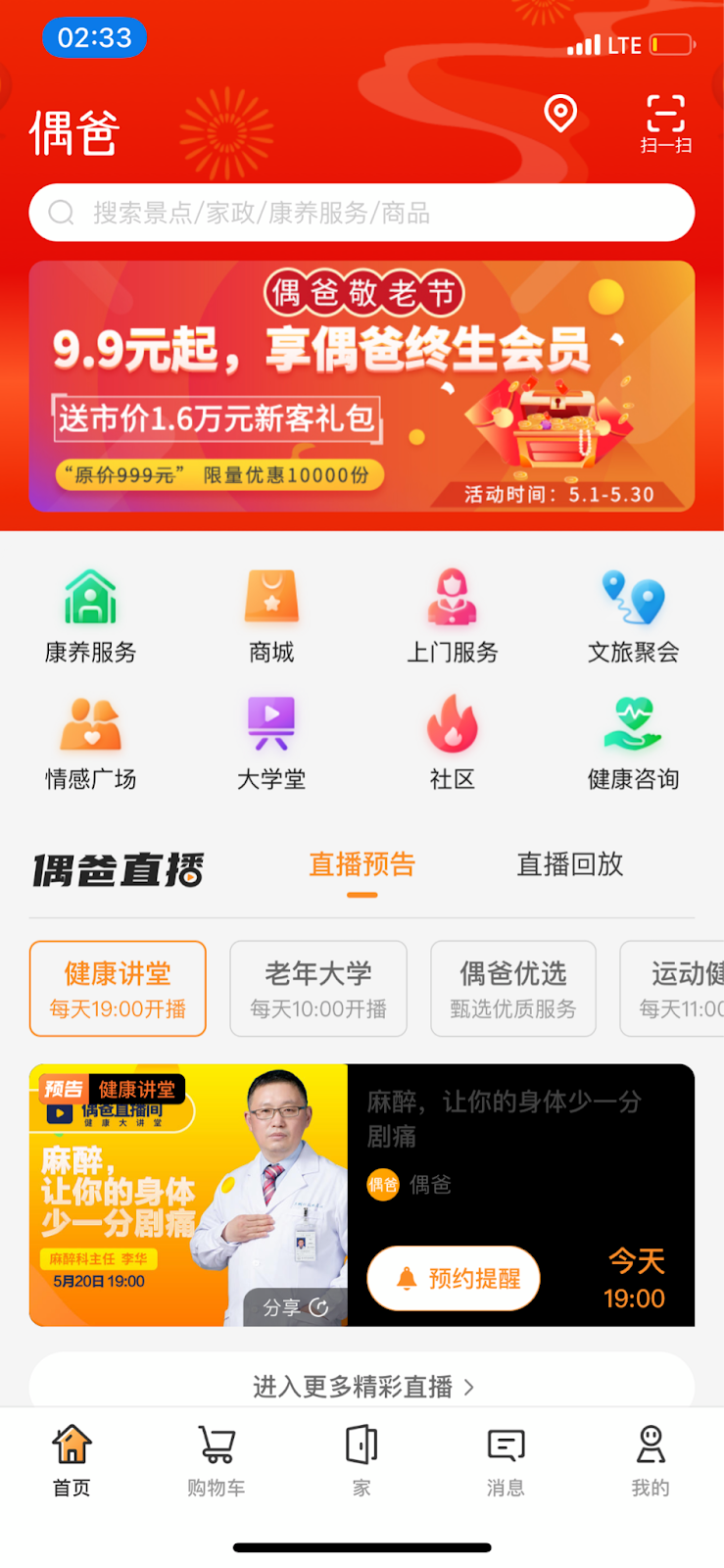Open 社区
Image resolution: width=724 pixels, height=1568 pixels.
click(452, 744)
